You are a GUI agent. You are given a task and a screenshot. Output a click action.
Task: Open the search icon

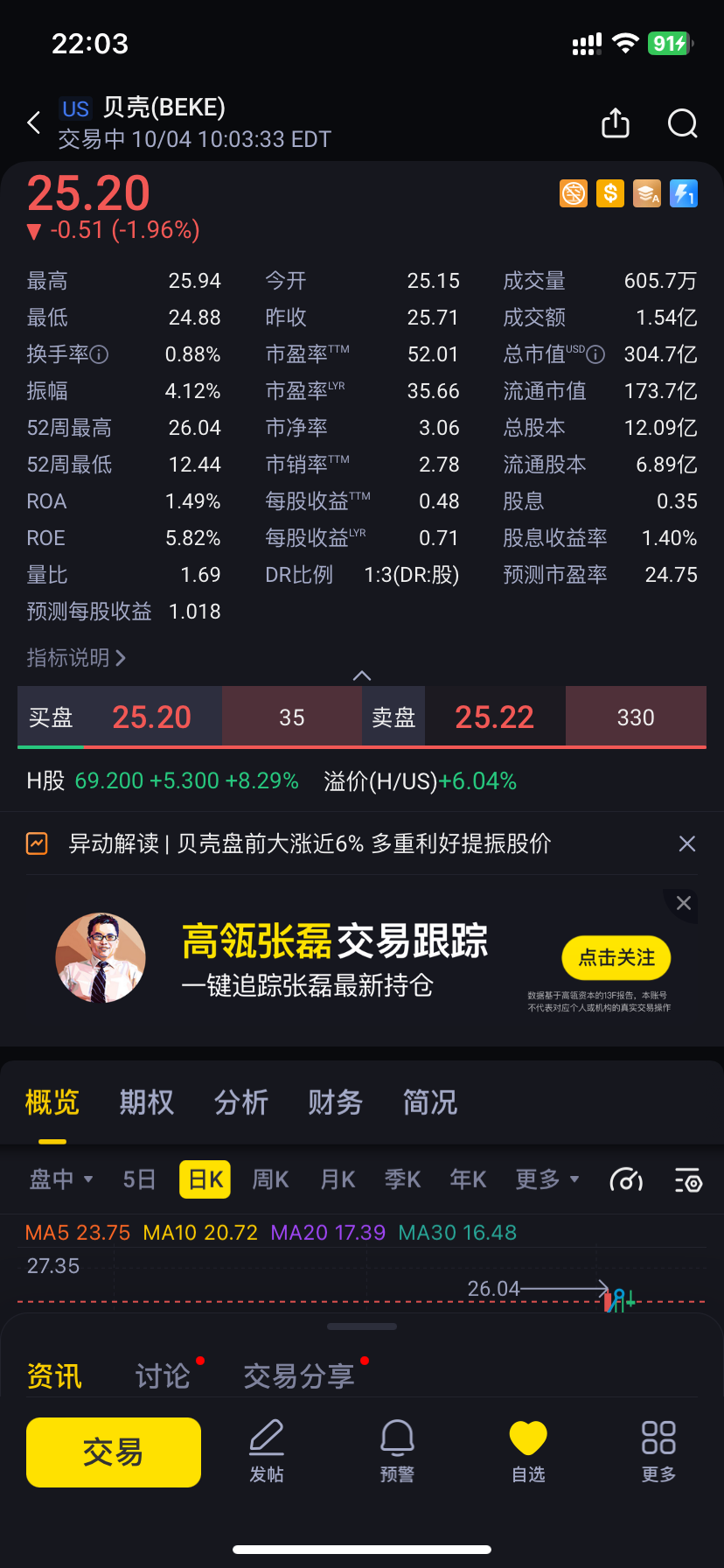click(x=682, y=123)
